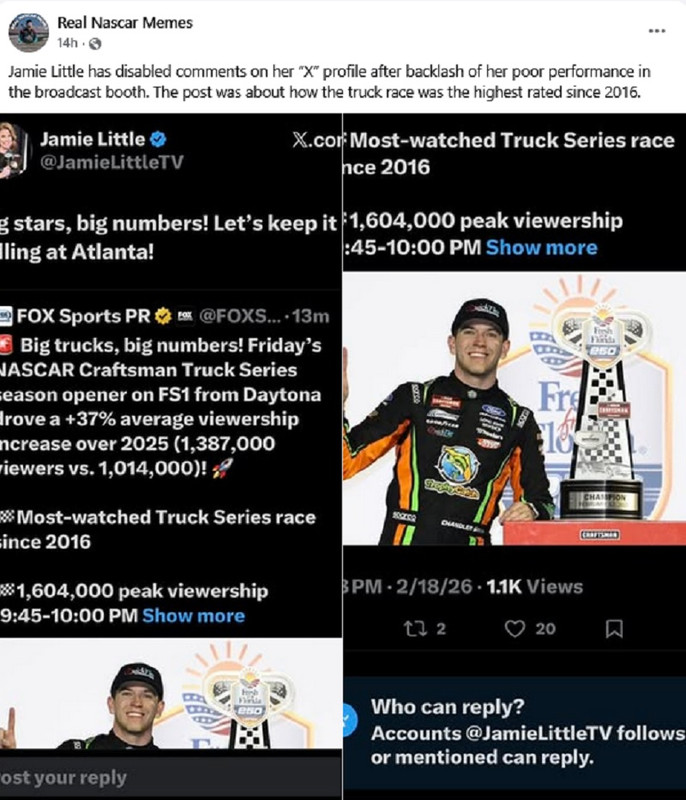Open the post's three-dot options menu
The image size is (686, 800).
[x=656, y=31]
